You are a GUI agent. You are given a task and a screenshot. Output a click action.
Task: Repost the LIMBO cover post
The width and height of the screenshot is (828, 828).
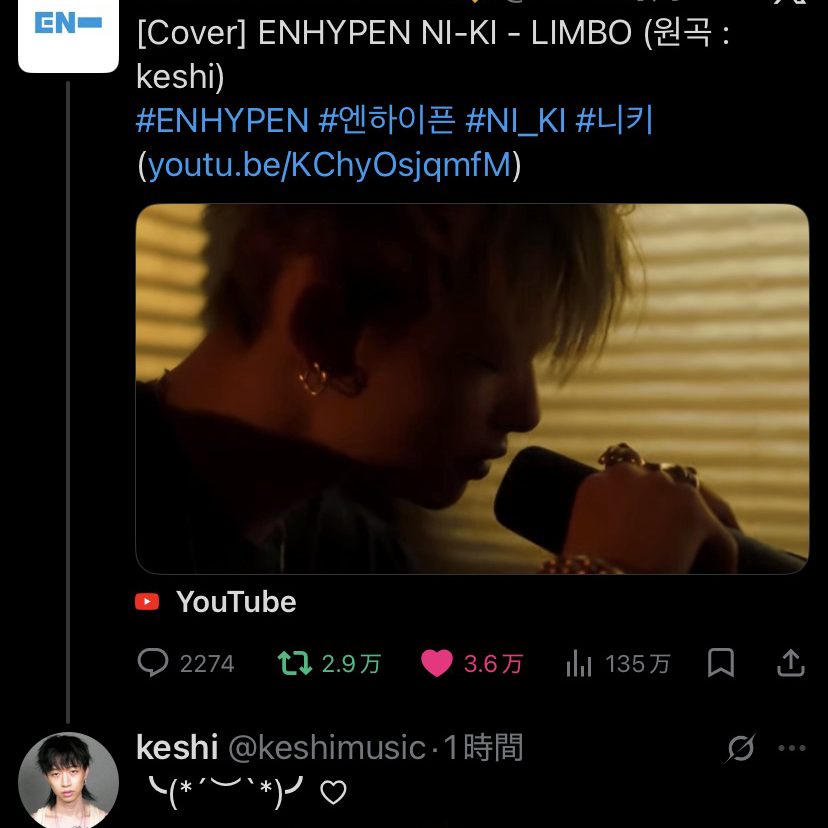[294, 663]
